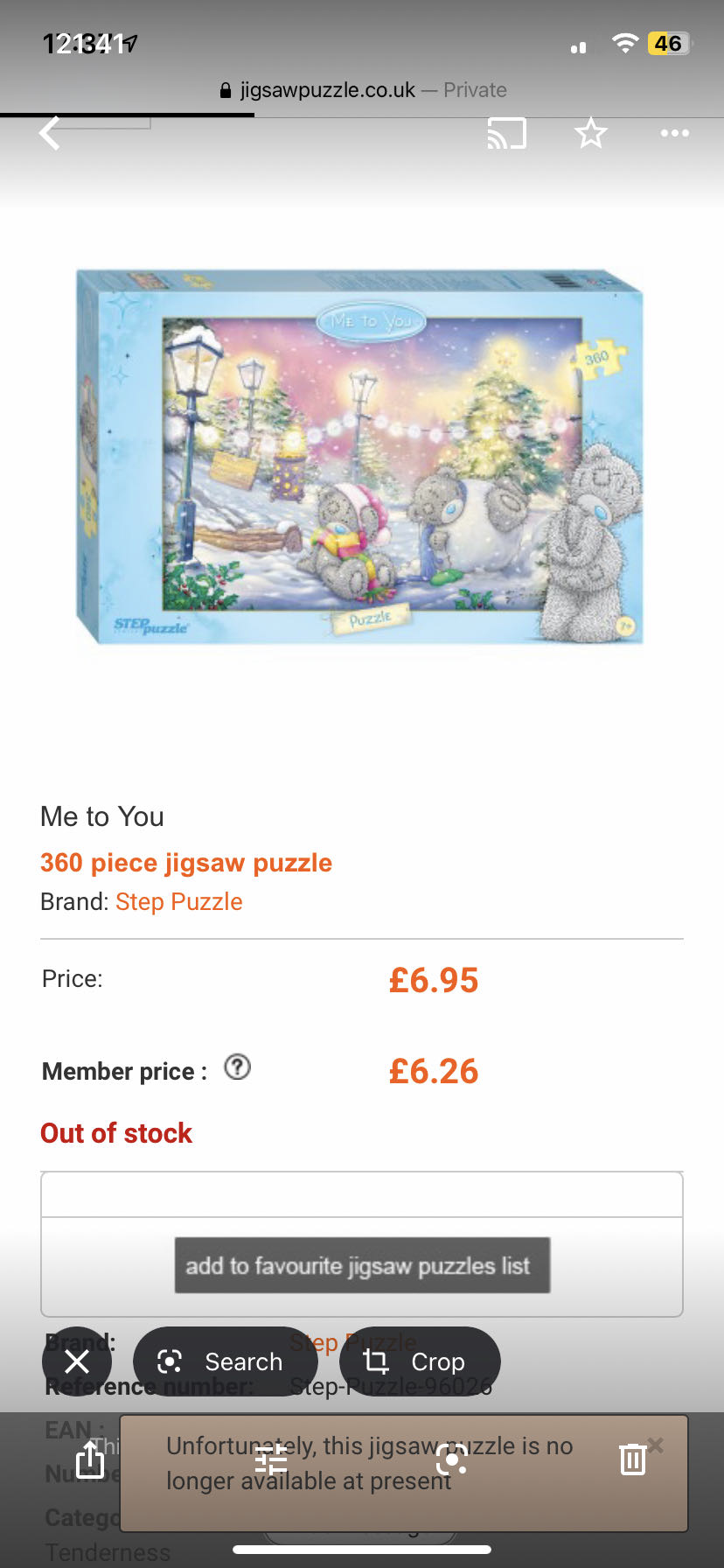This screenshot has width=724, height=1568.
Task: Share this photo
Action: point(90,1459)
